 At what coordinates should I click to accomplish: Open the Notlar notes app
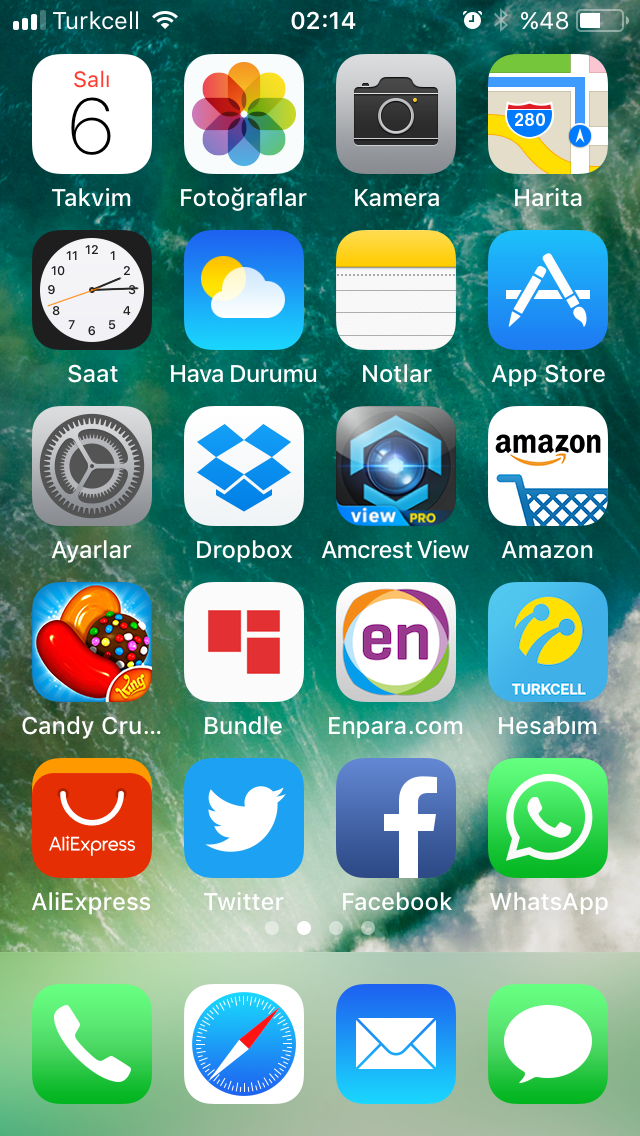396,290
